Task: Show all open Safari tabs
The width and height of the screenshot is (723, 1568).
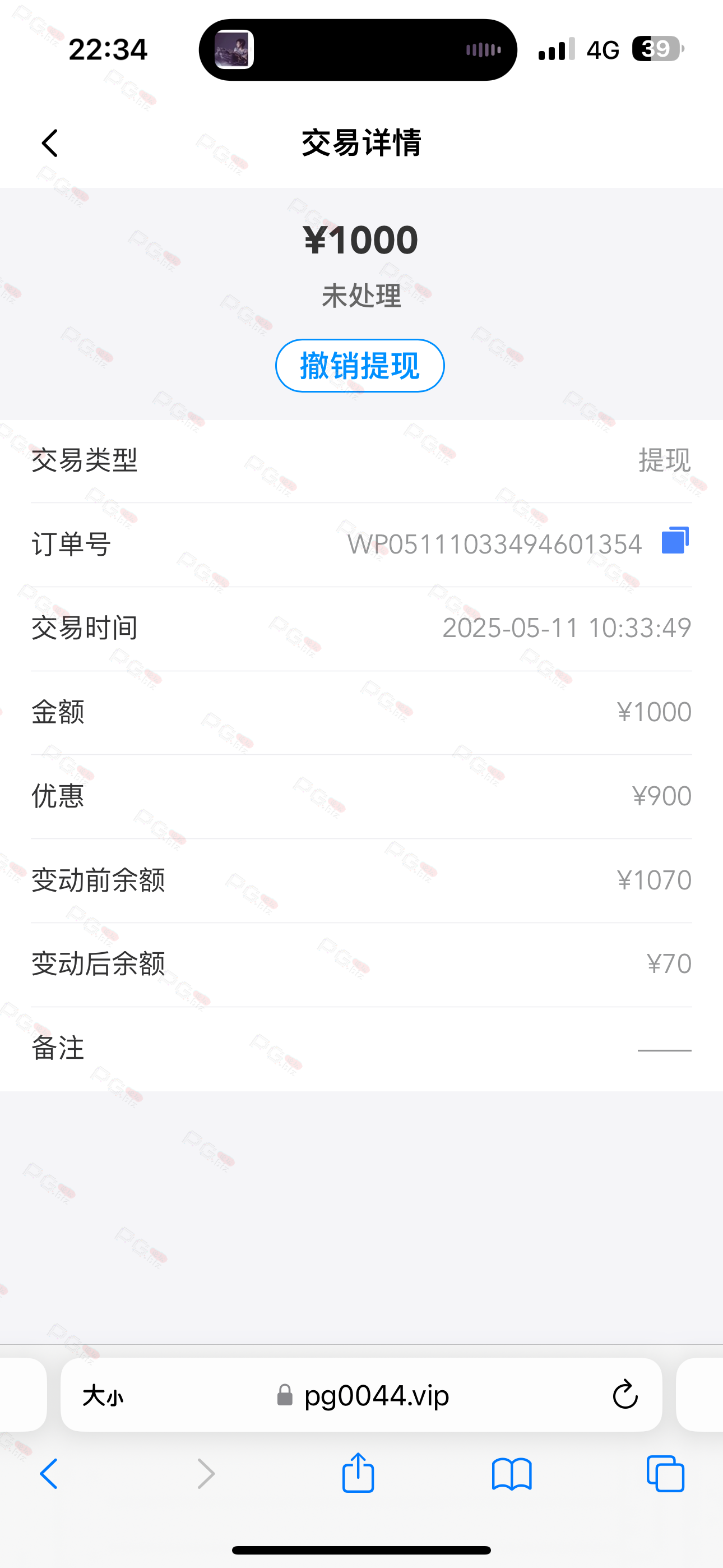Action: tap(665, 1474)
